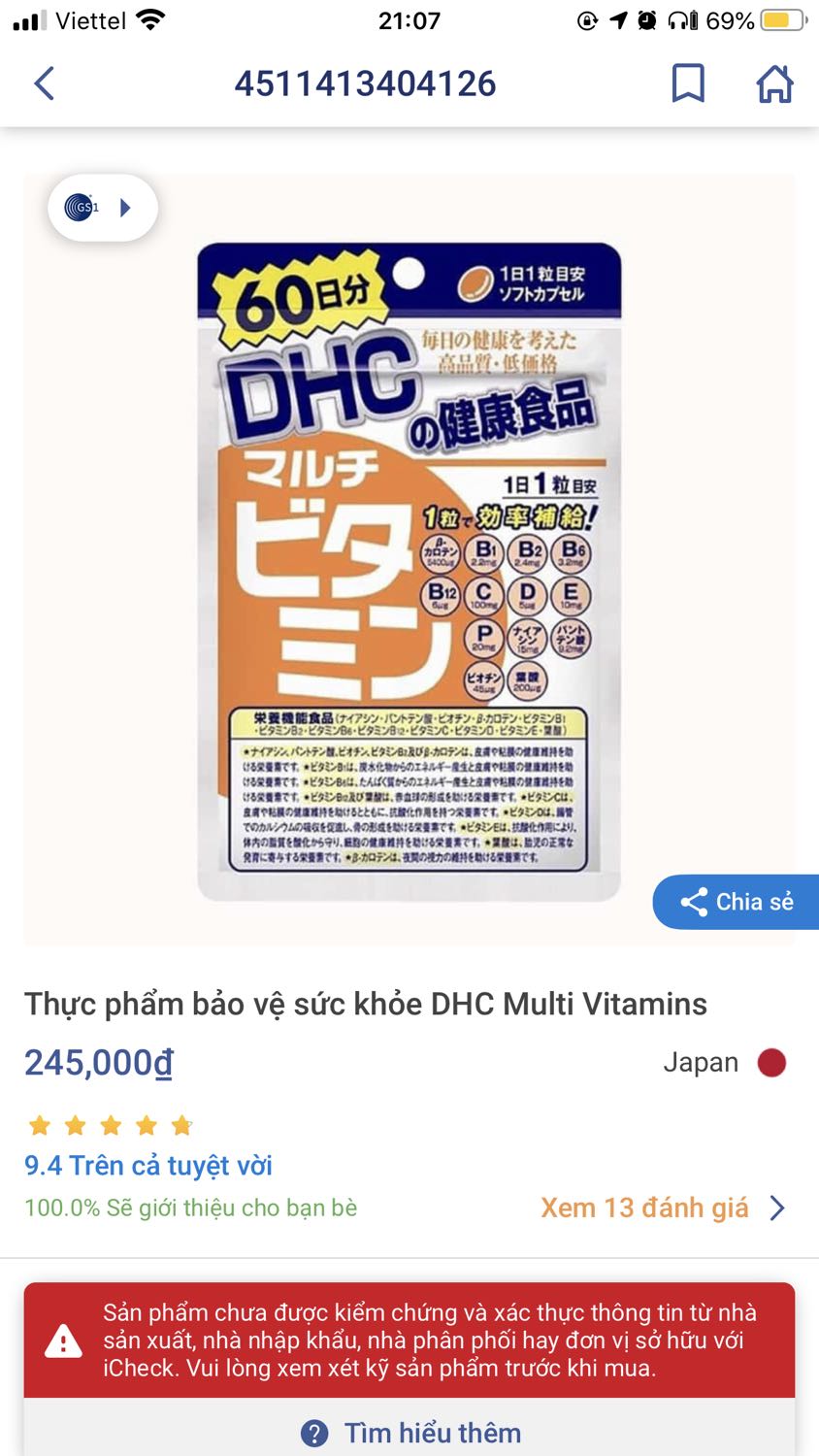Tap the play arrow next to the GS1 badge
The width and height of the screenshot is (819, 1456).
pos(124,207)
